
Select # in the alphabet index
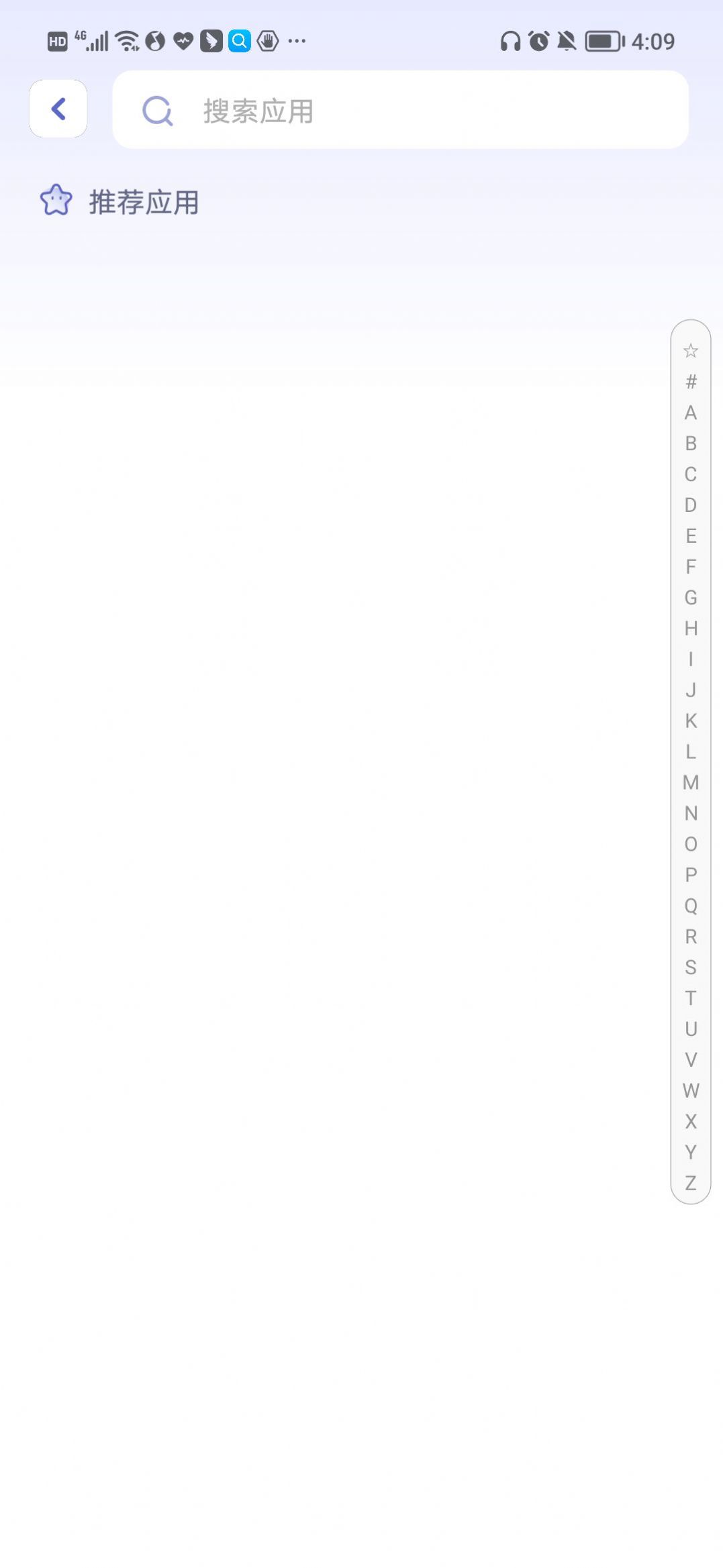pos(690,382)
